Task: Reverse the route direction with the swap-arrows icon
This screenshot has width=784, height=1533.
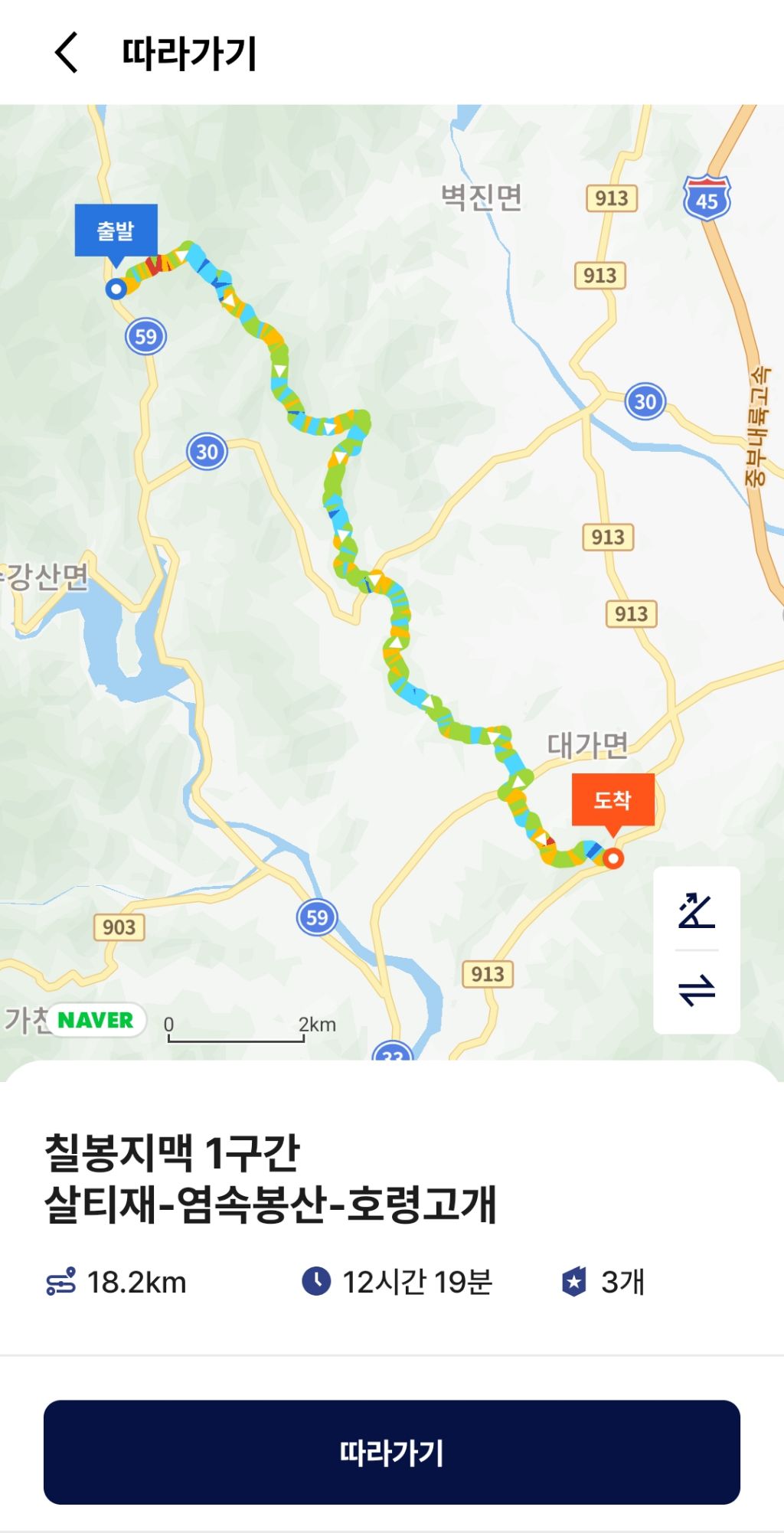Action: click(x=697, y=990)
